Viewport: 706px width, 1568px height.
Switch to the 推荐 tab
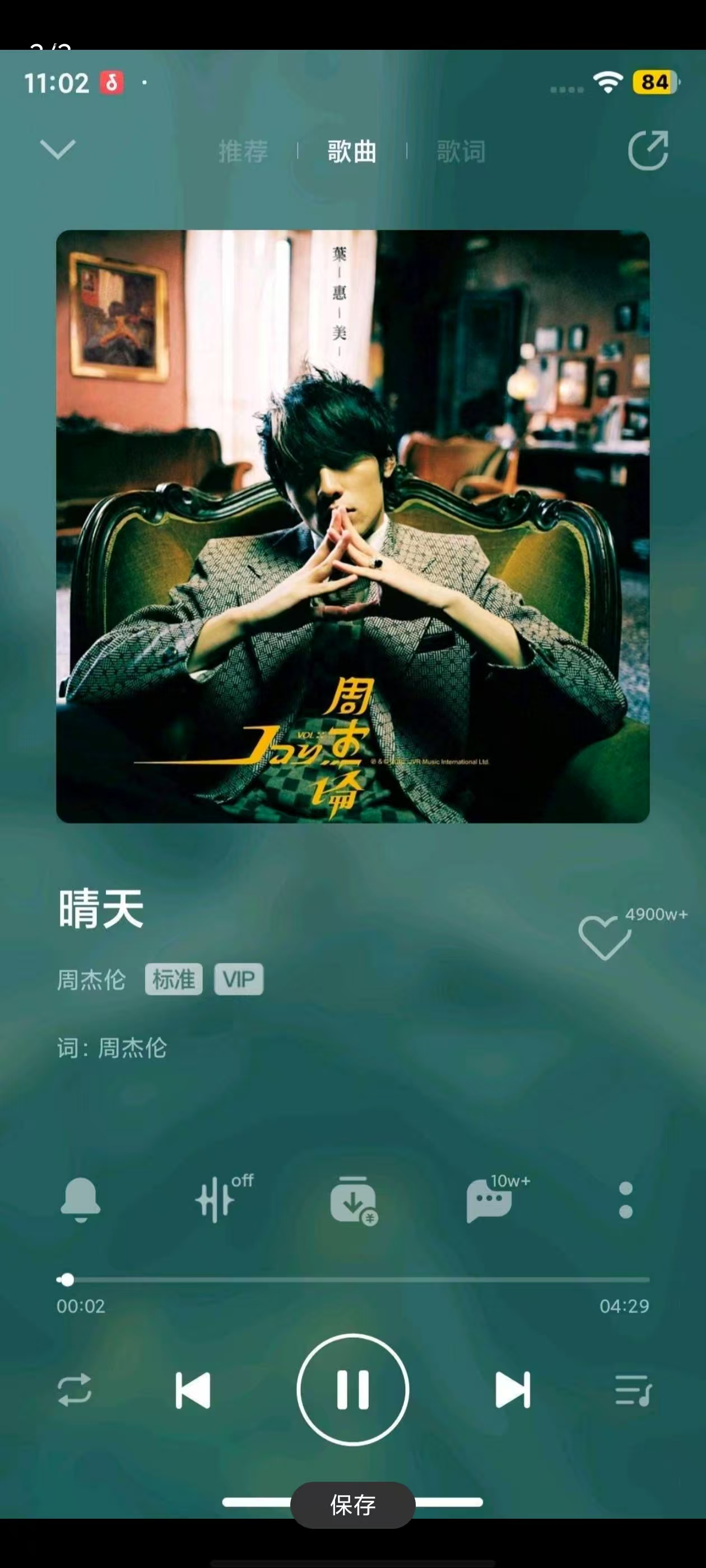tap(243, 151)
